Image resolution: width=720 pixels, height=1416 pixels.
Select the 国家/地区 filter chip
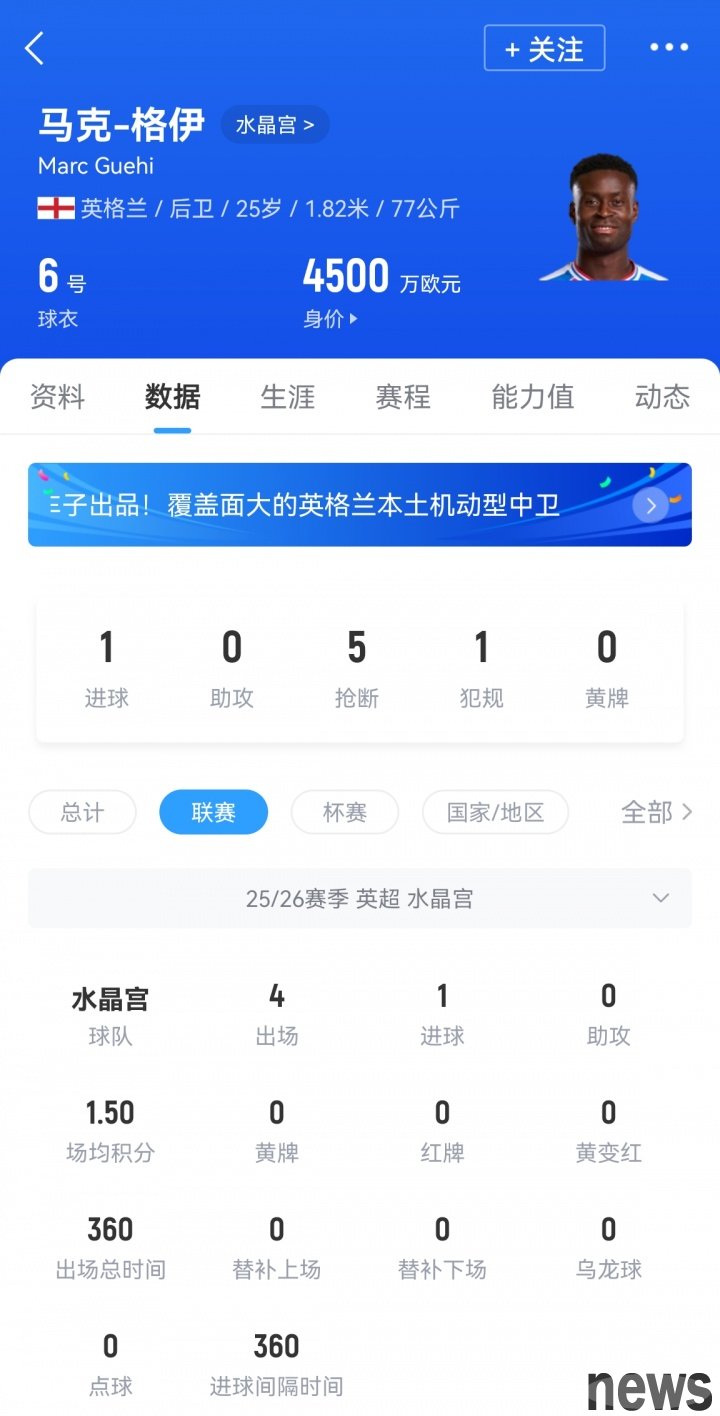pyautogui.click(x=495, y=812)
